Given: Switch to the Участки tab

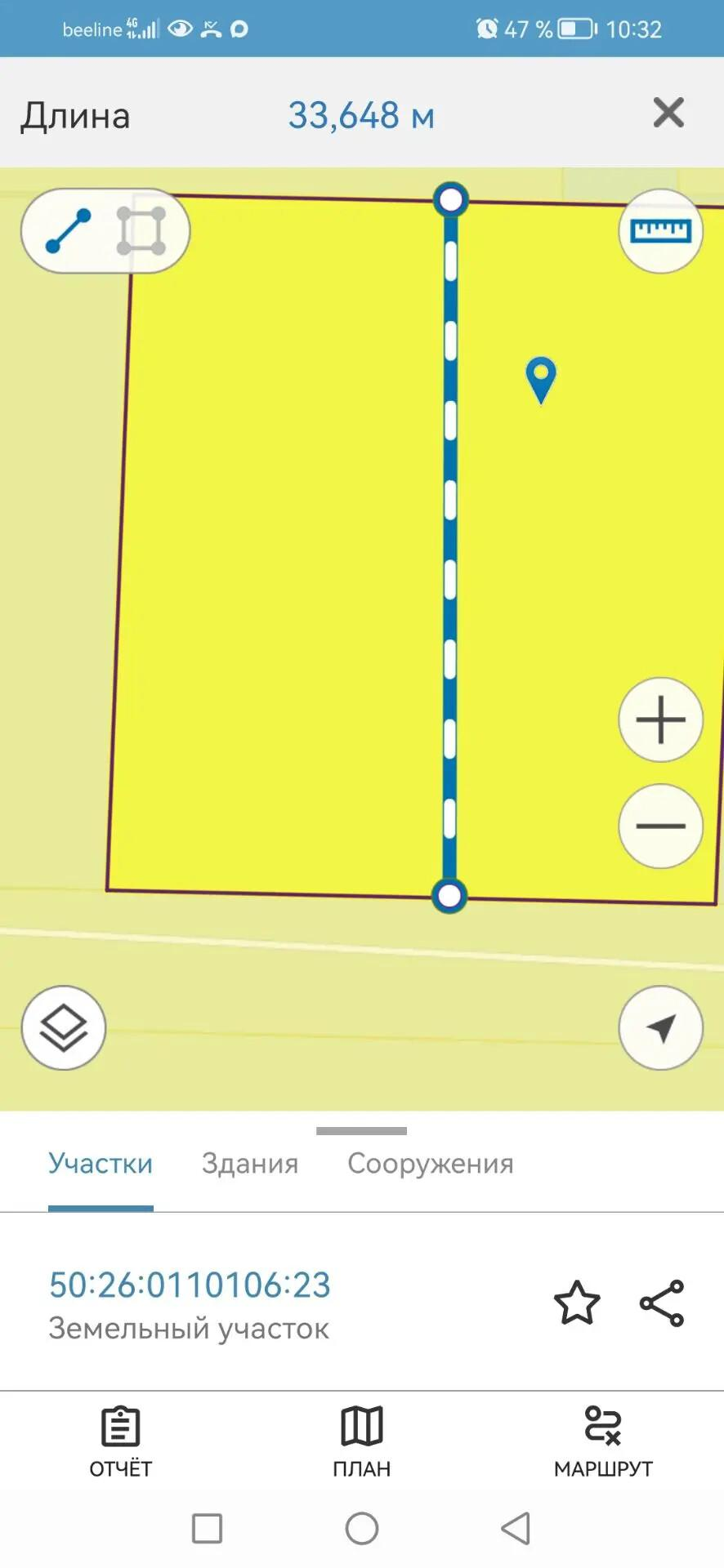Looking at the screenshot, I should tap(101, 1163).
